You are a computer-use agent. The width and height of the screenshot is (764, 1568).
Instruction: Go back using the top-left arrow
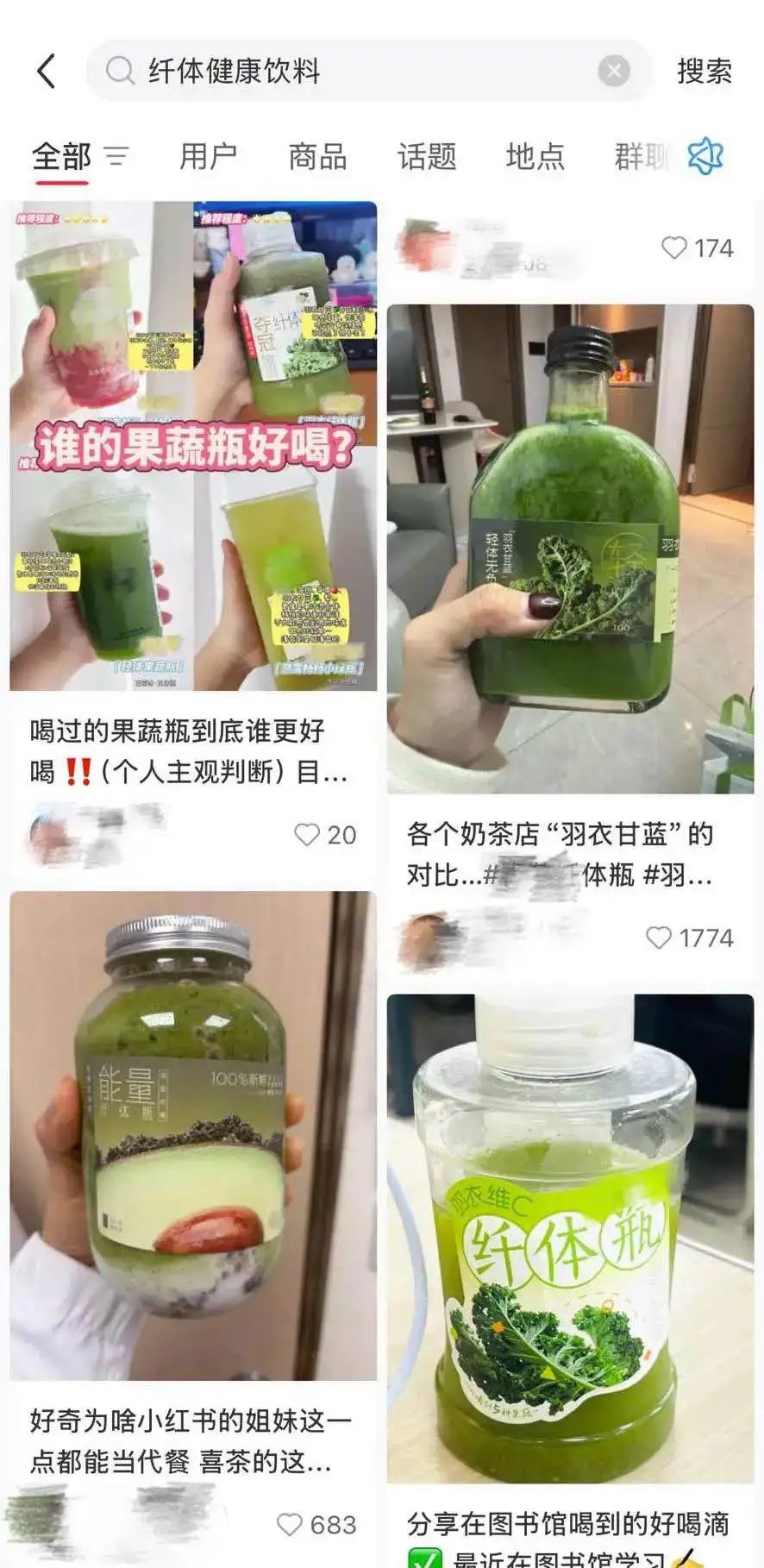point(47,71)
